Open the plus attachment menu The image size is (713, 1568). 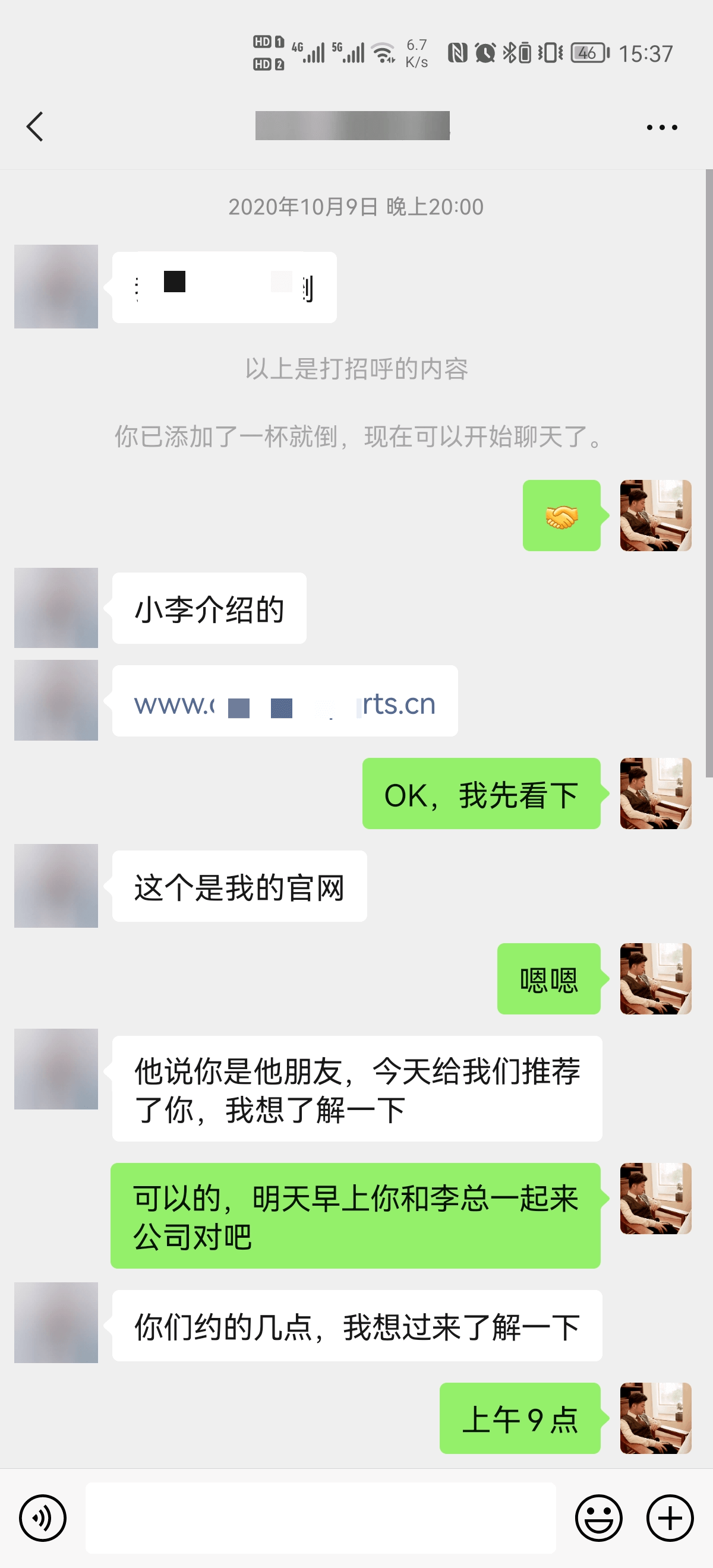click(670, 1518)
